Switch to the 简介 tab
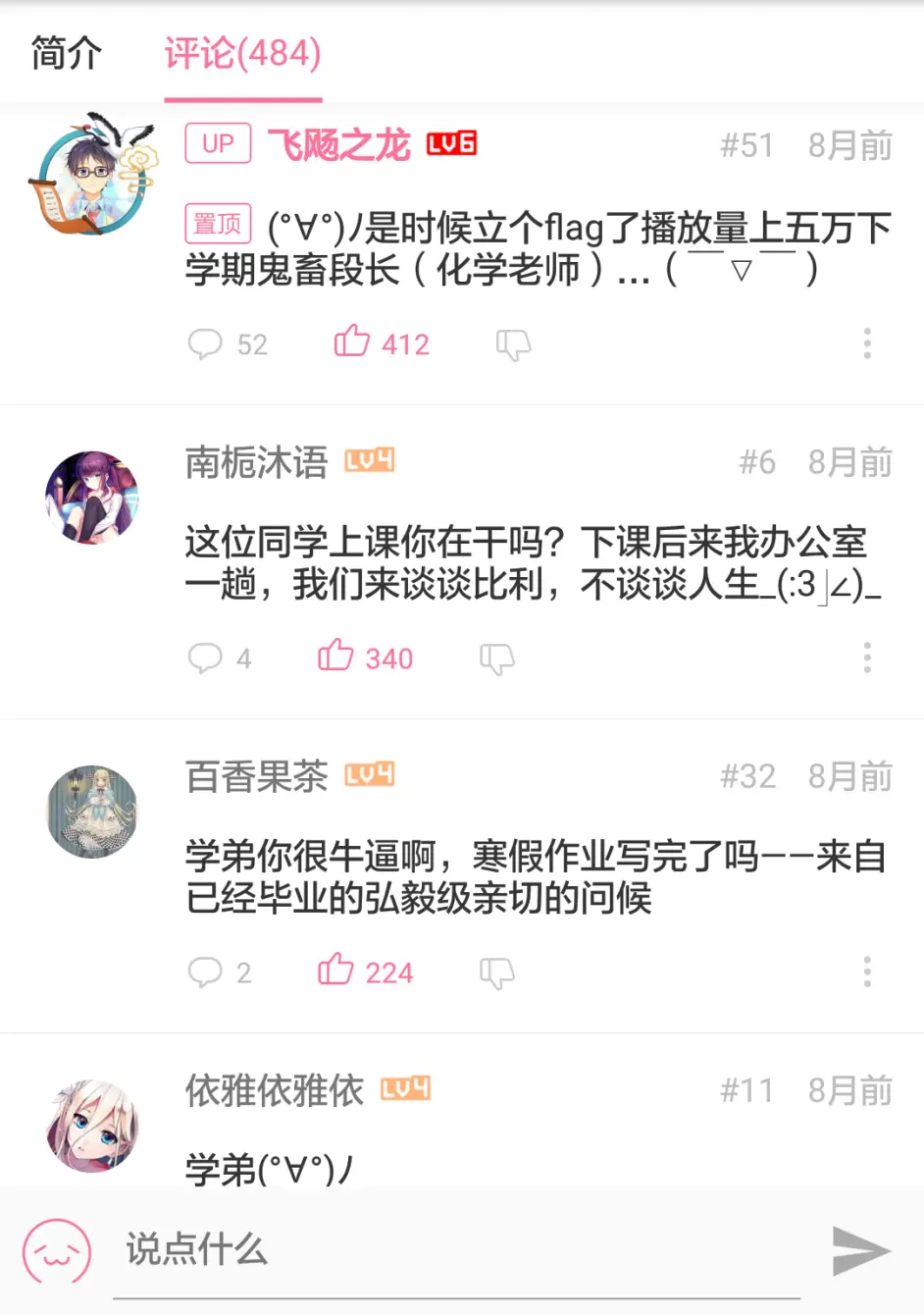 coord(66,53)
